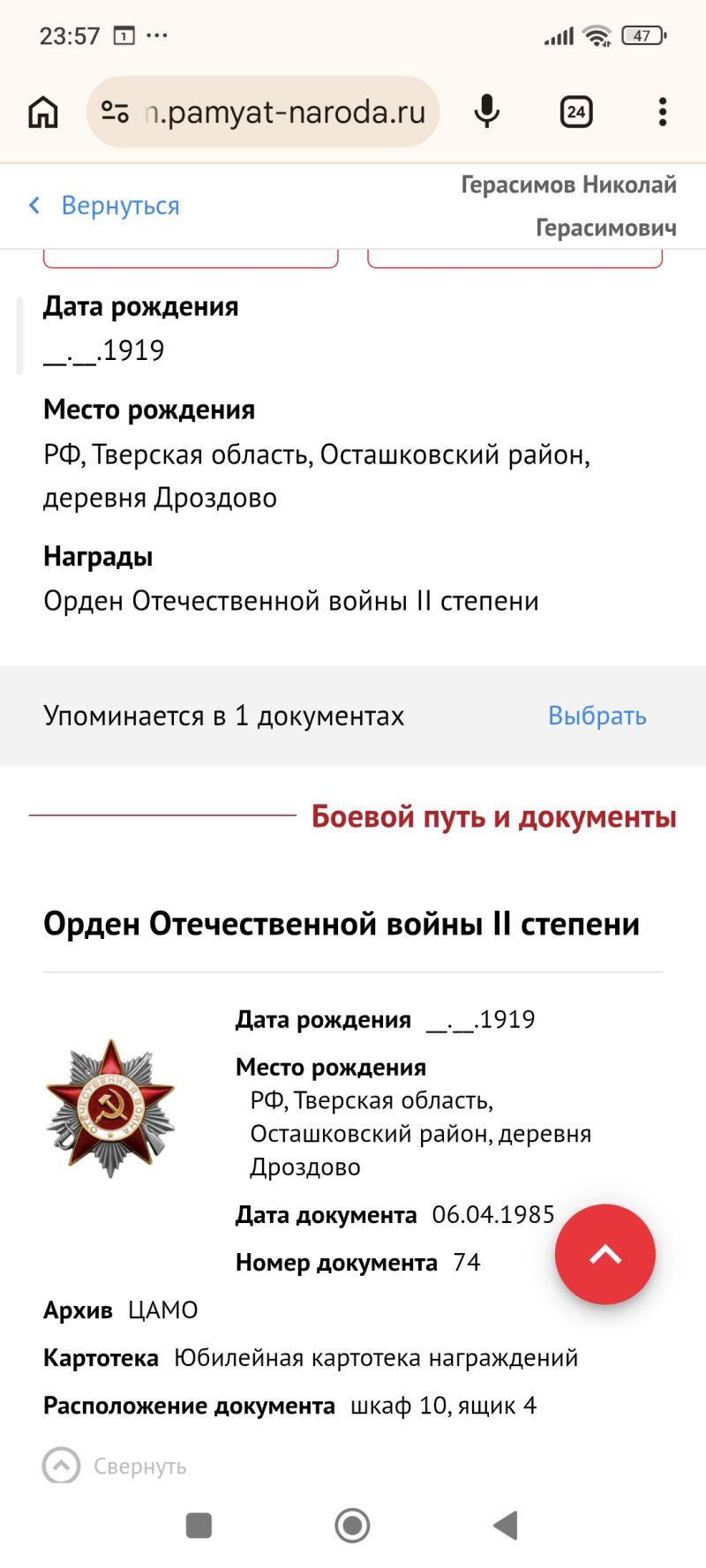This screenshot has width=706, height=1568.
Task: Tap Выбрать next to the documents count
Action: click(x=597, y=716)
